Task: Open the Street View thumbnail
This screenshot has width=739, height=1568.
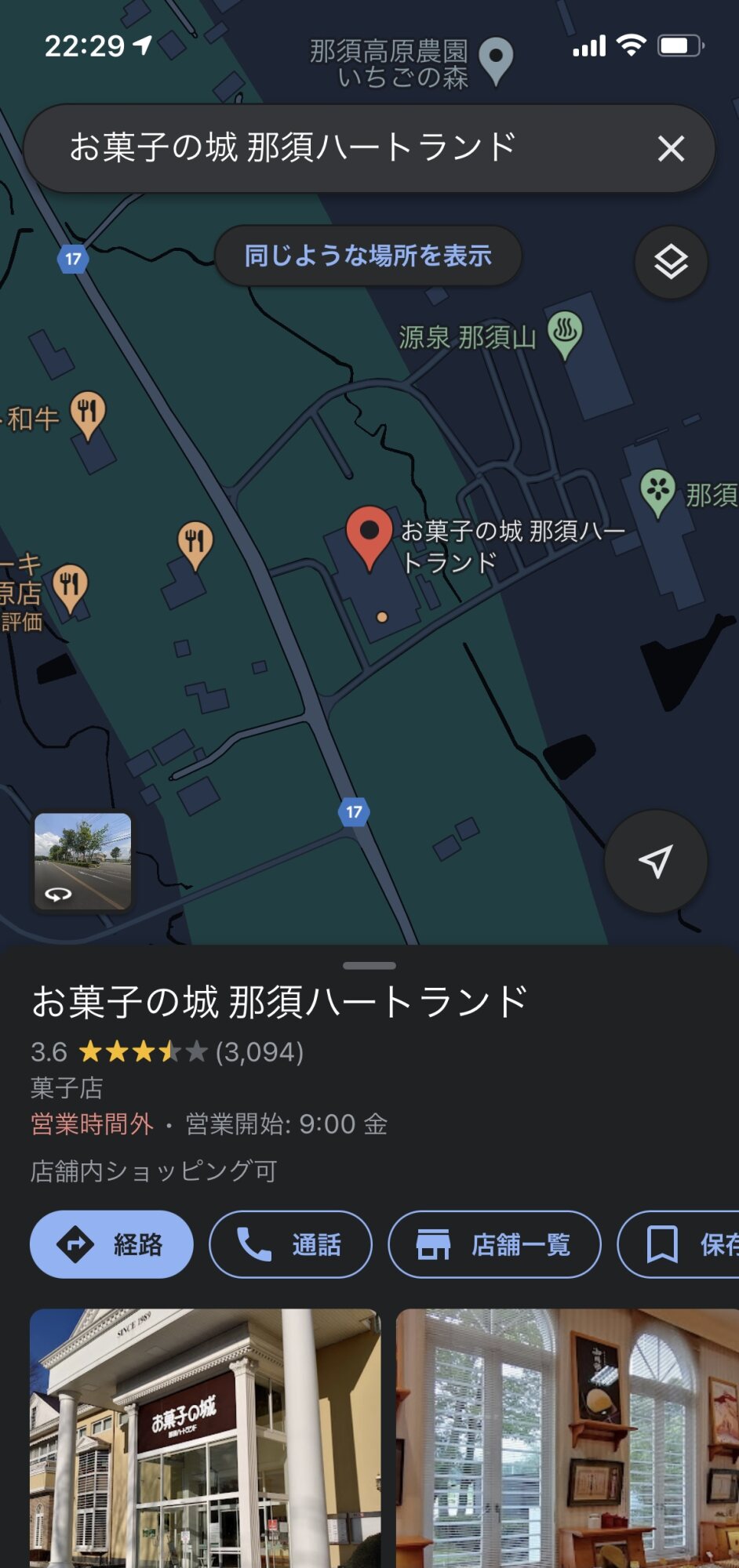Action: click(82, 862)
